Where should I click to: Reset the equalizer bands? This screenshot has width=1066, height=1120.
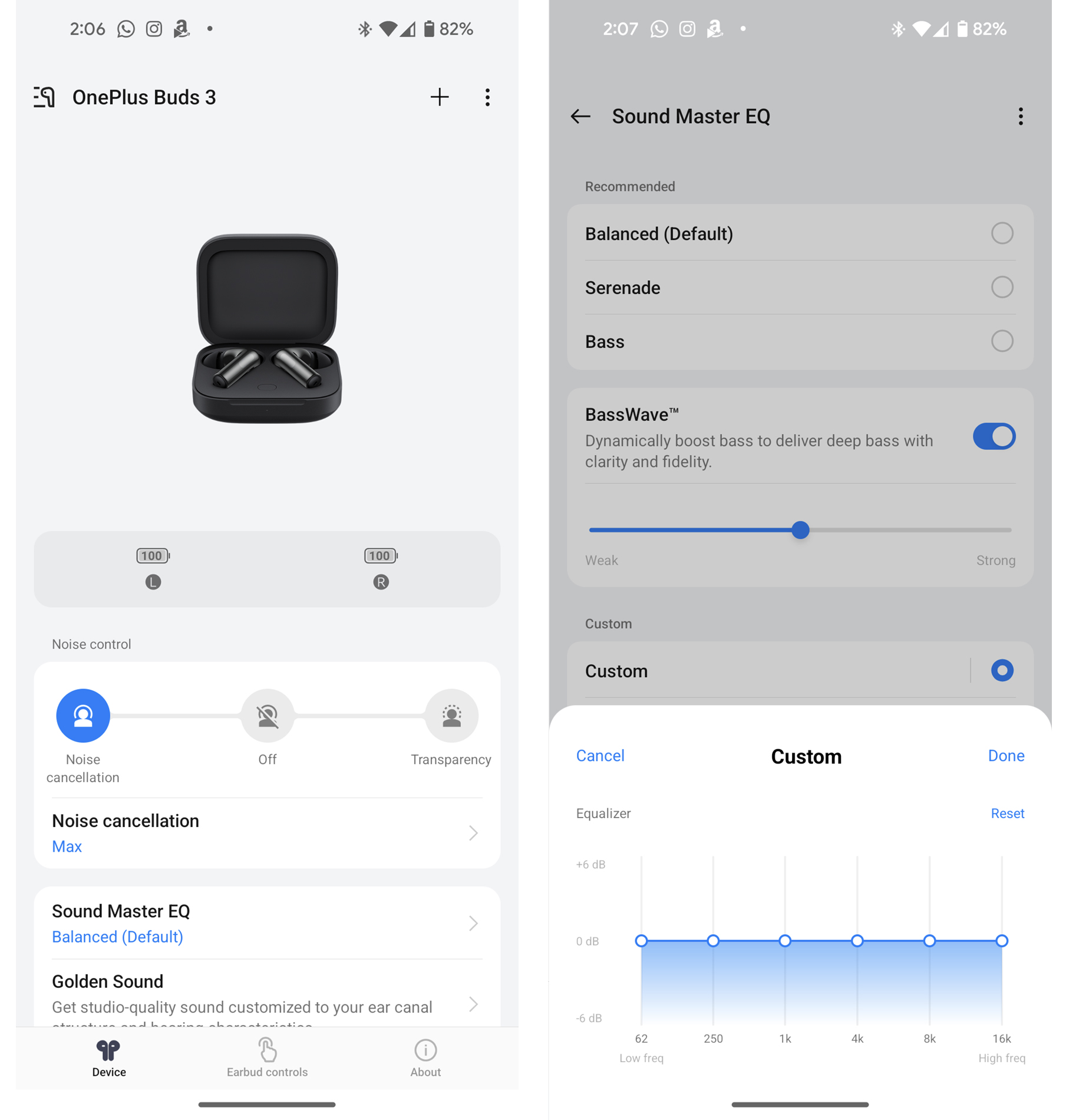1006,813
